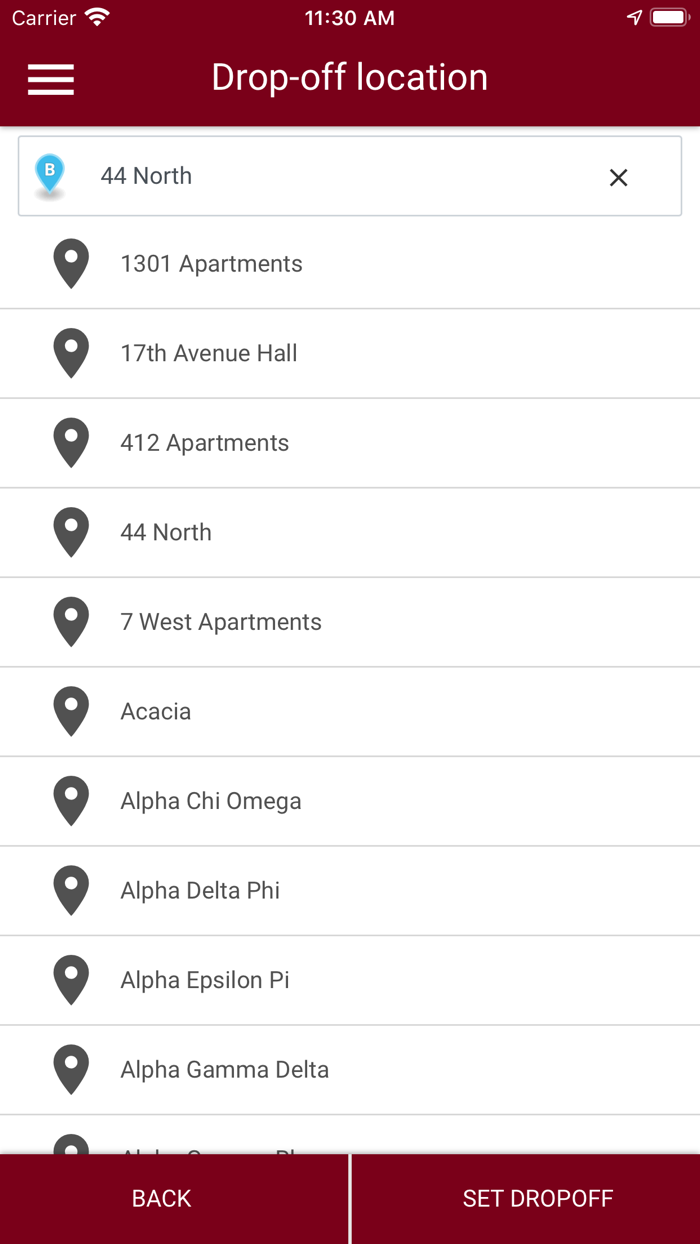Select Acacia location

pyautogui.click(x=156, y=711)
